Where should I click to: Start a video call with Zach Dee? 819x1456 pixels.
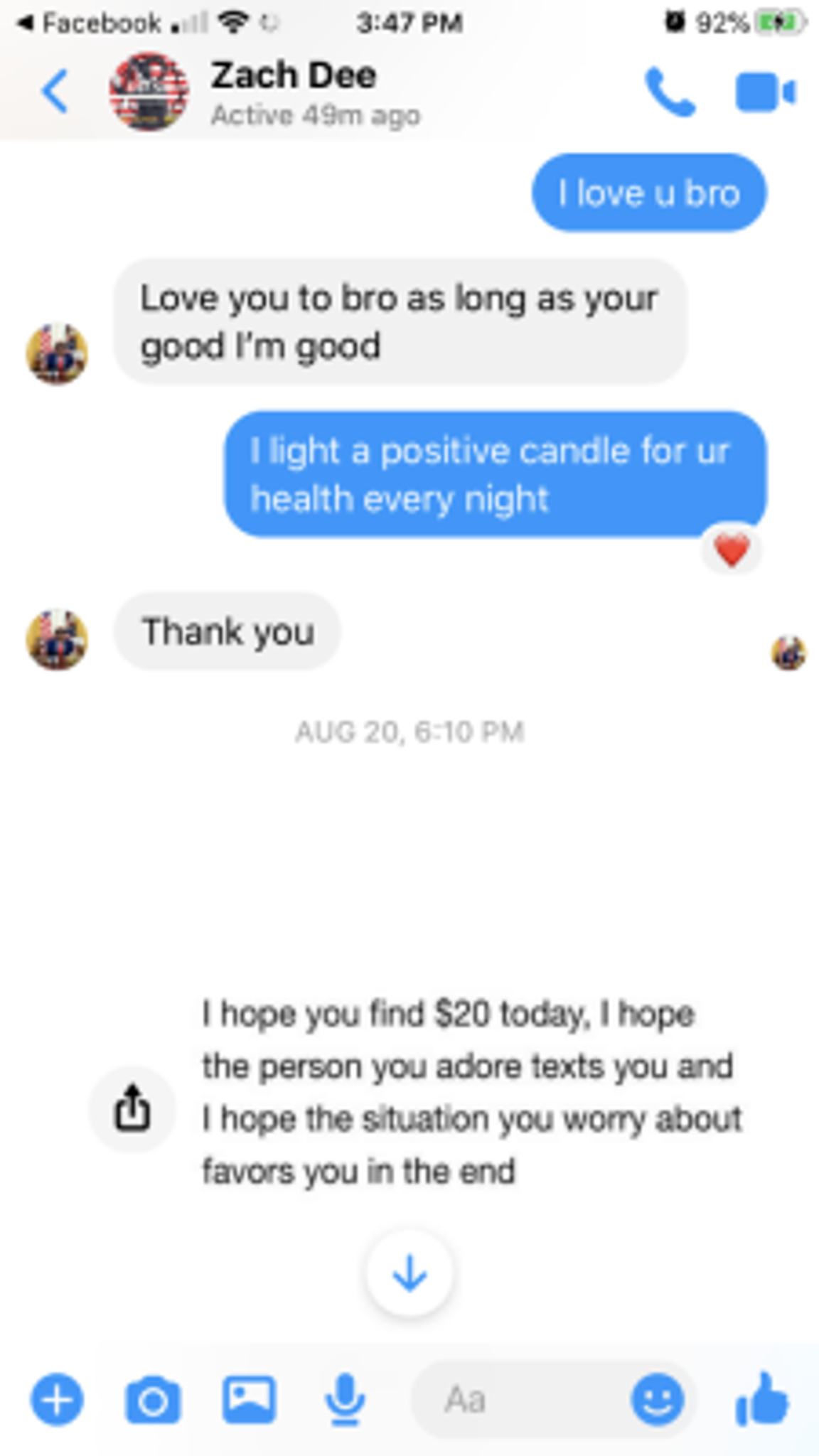point(765,92)
